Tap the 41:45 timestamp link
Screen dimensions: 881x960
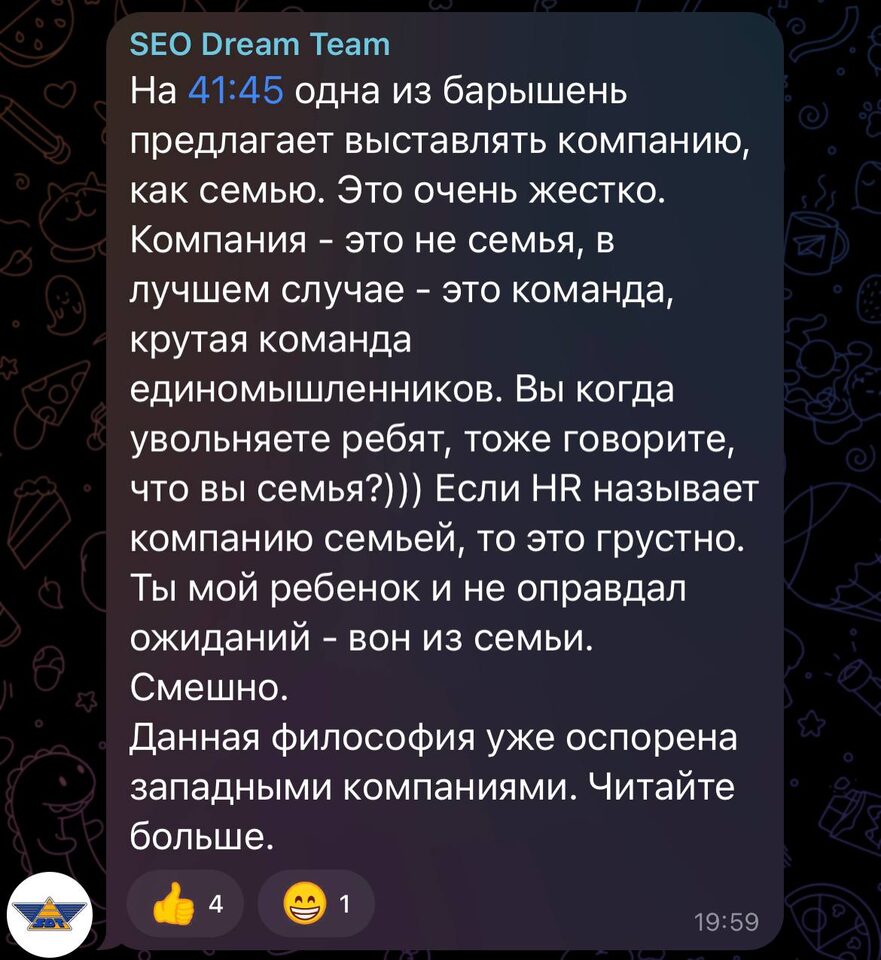236,94
